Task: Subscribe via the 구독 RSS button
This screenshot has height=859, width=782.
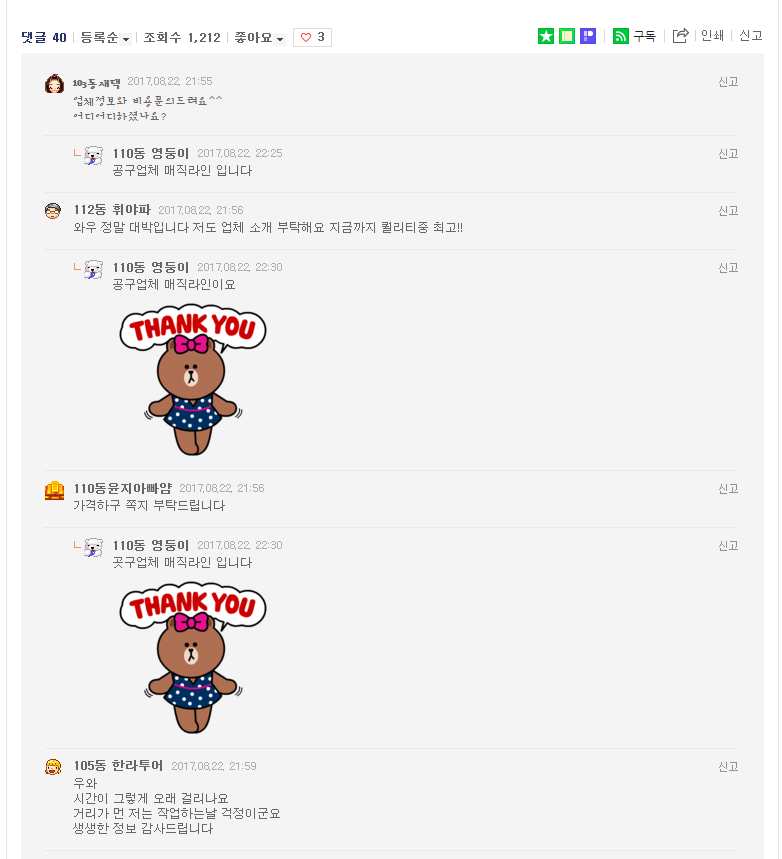Action: tap(634, 36)
